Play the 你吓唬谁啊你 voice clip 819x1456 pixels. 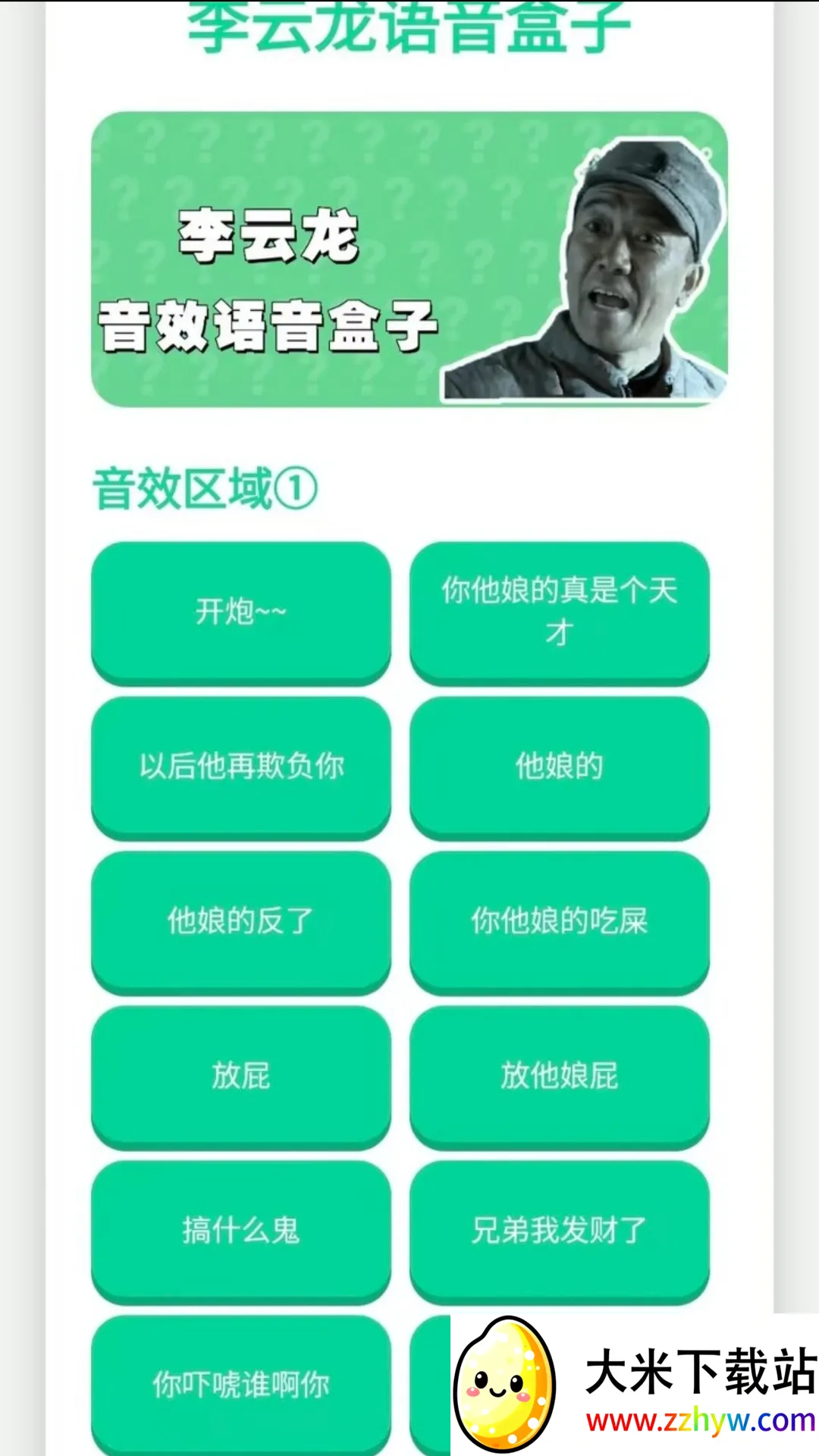[241, 1385]
